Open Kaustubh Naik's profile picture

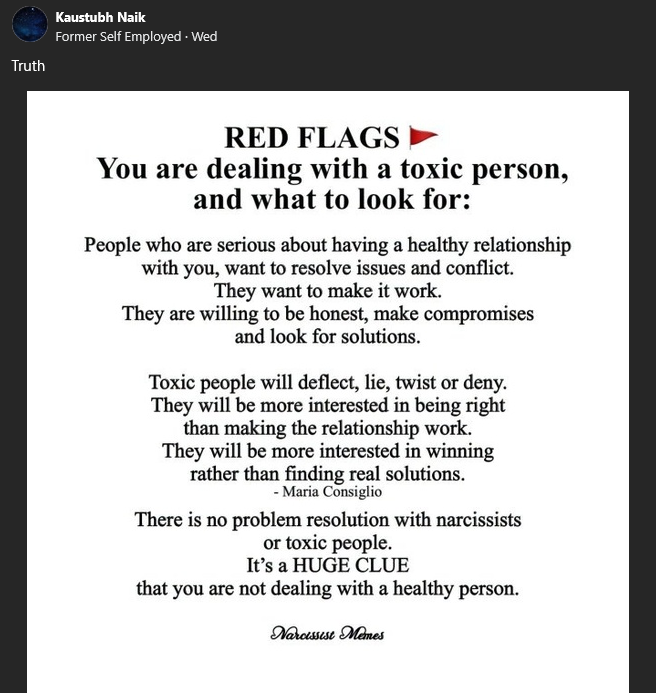(30, 24)
